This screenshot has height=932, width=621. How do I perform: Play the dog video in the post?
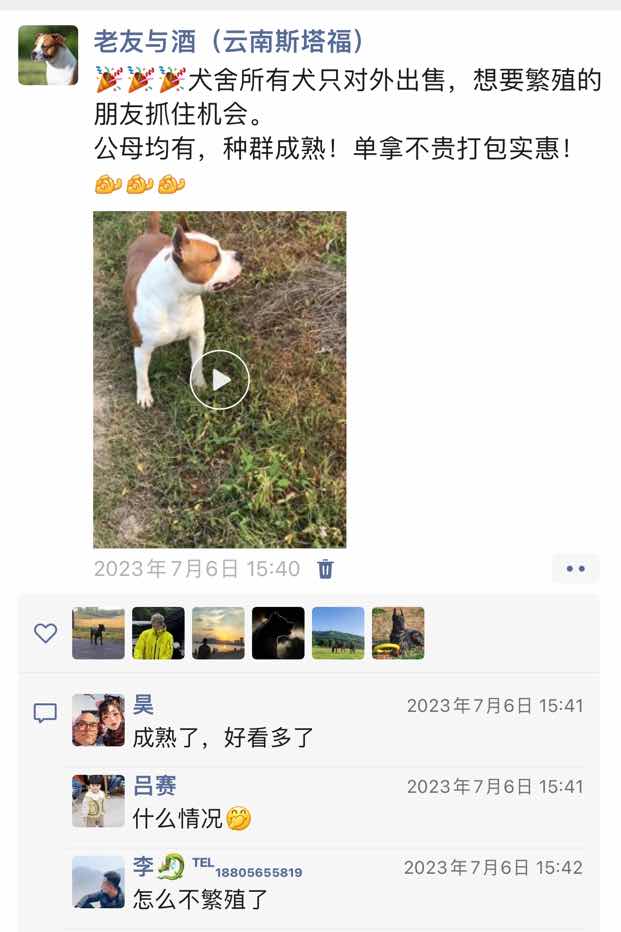[220, 379]
